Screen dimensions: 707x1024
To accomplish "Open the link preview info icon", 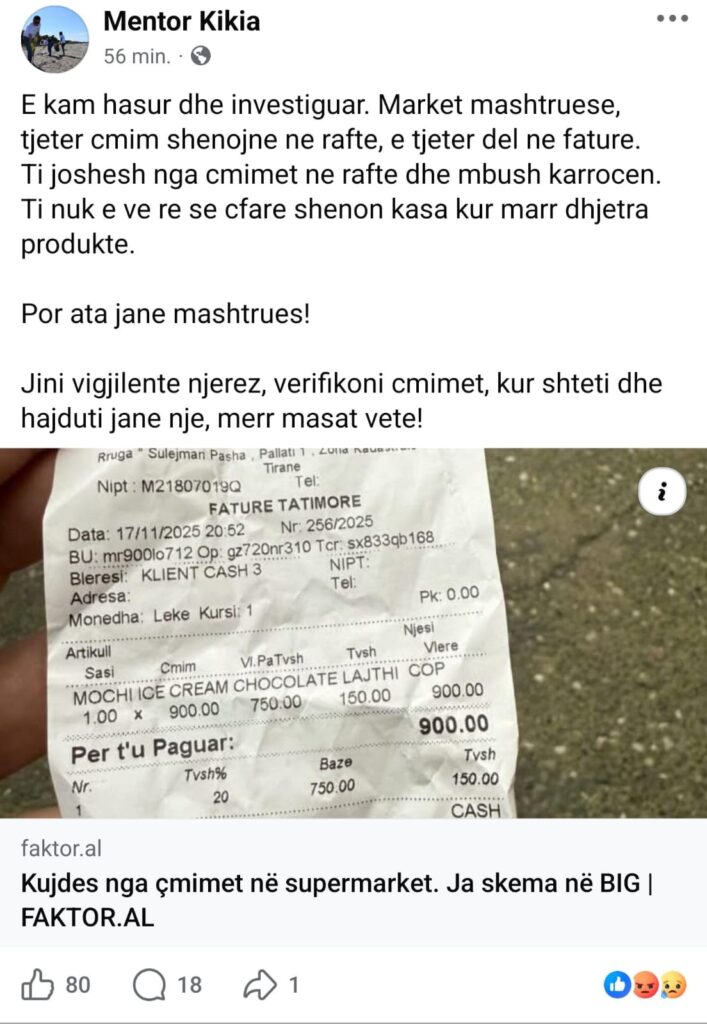I will click(x=665, y=491).
